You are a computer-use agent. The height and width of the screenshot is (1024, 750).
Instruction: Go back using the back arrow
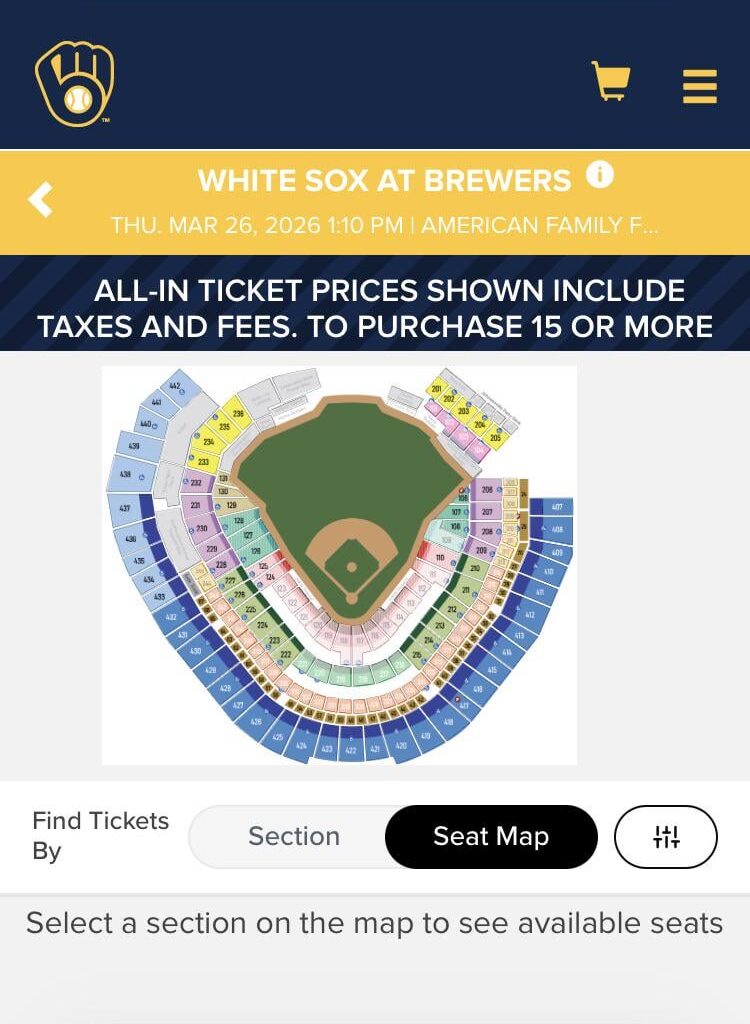click(40, 200)
